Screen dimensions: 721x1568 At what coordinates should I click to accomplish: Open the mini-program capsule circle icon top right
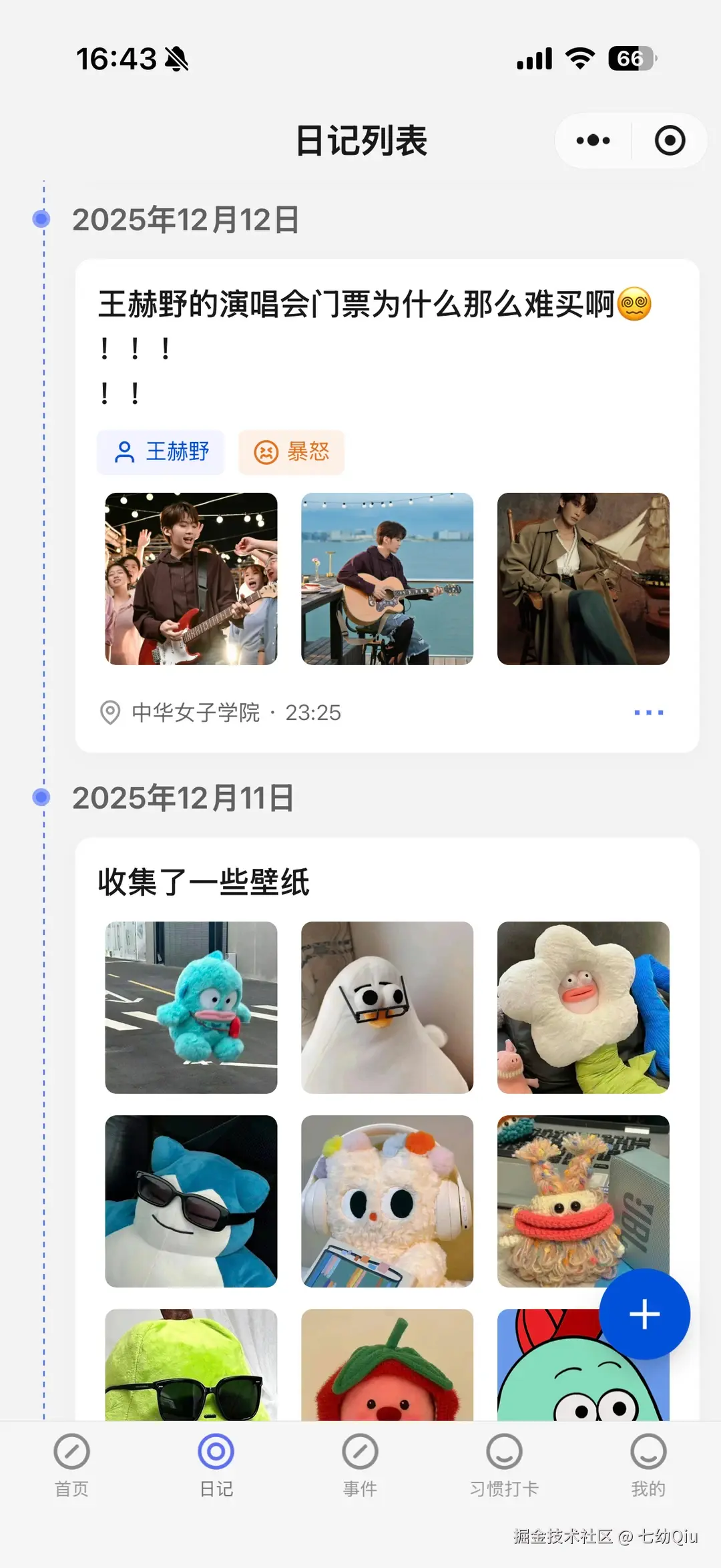tap(669, 140)
